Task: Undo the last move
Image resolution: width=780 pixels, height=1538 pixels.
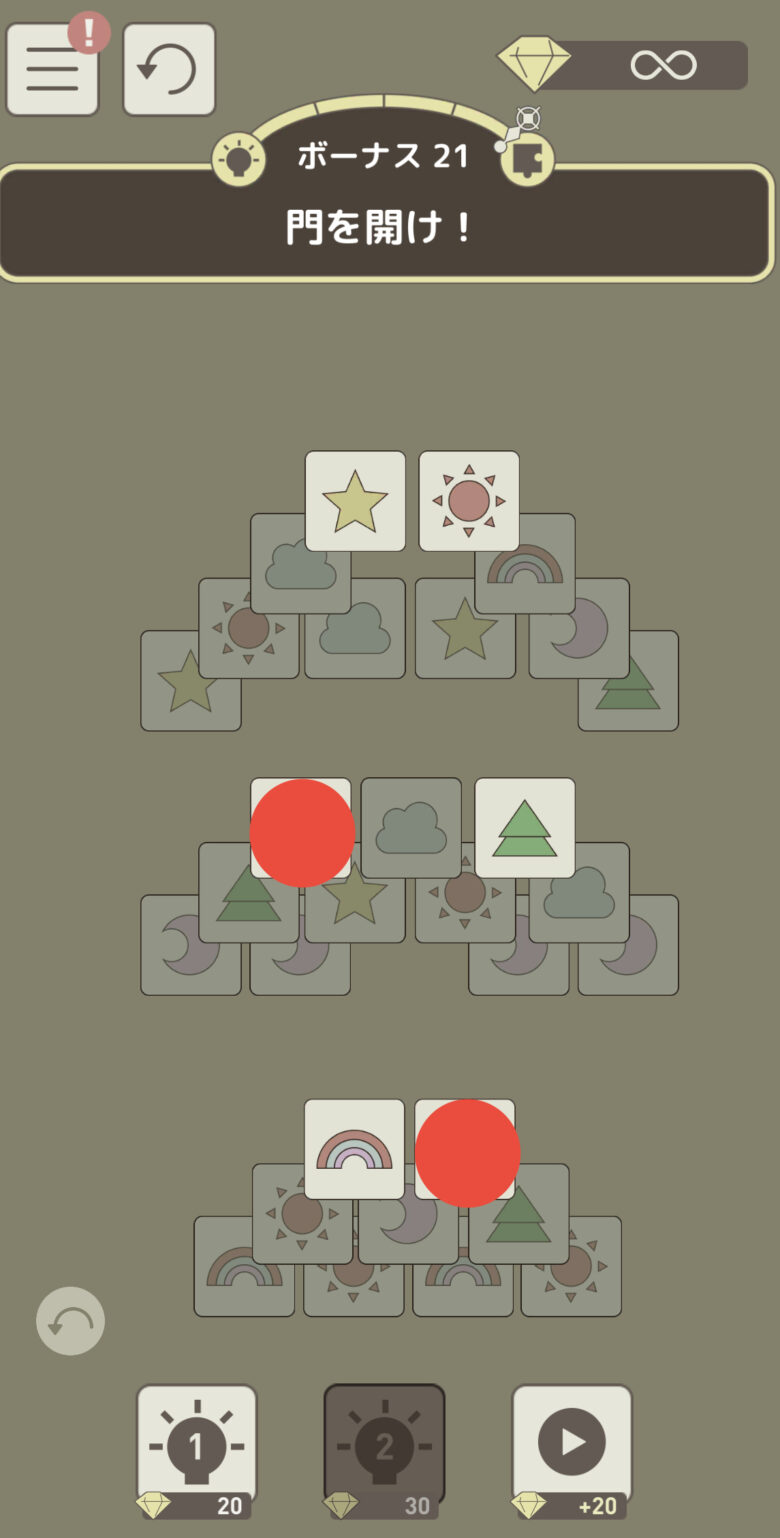Action: click(x=70, y=1321)
